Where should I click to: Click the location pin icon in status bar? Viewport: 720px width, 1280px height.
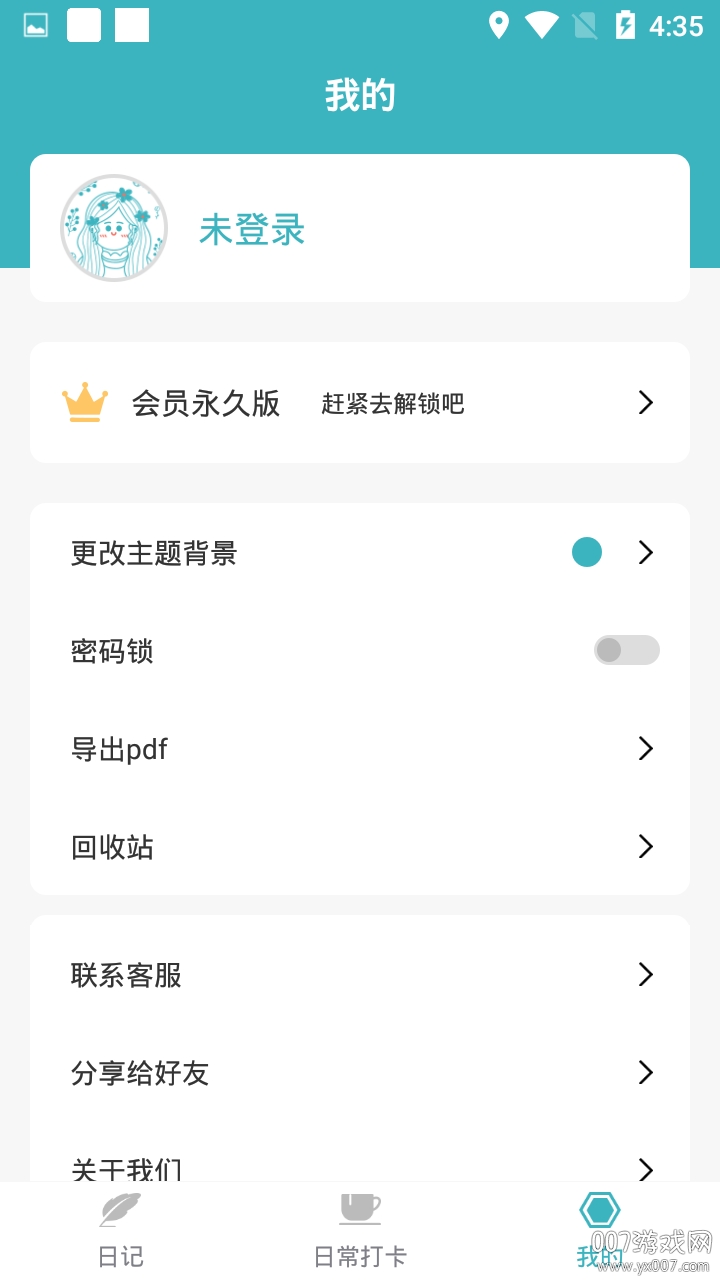[x=500, y=24]
